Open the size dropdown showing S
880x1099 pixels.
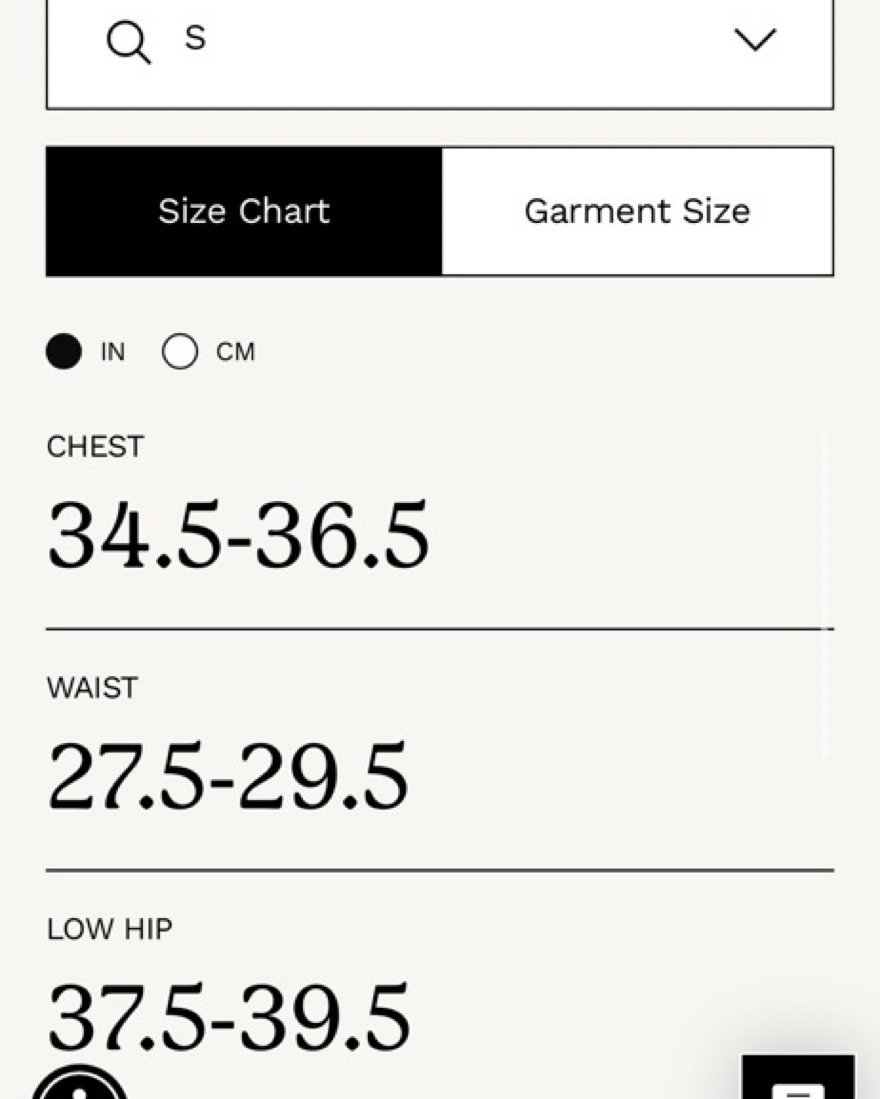pyautogui.click(x=439, y=42)
